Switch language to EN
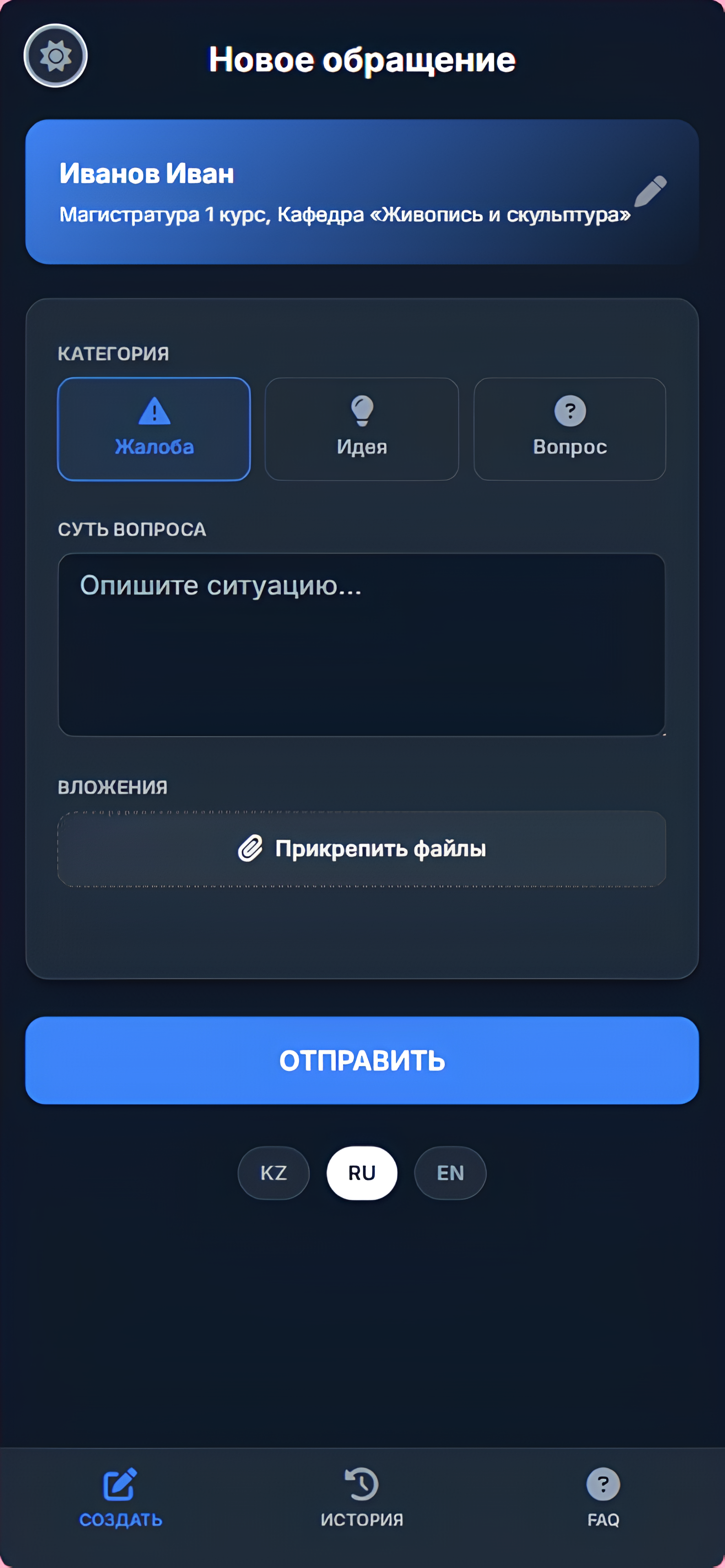 click(449, 1173)
